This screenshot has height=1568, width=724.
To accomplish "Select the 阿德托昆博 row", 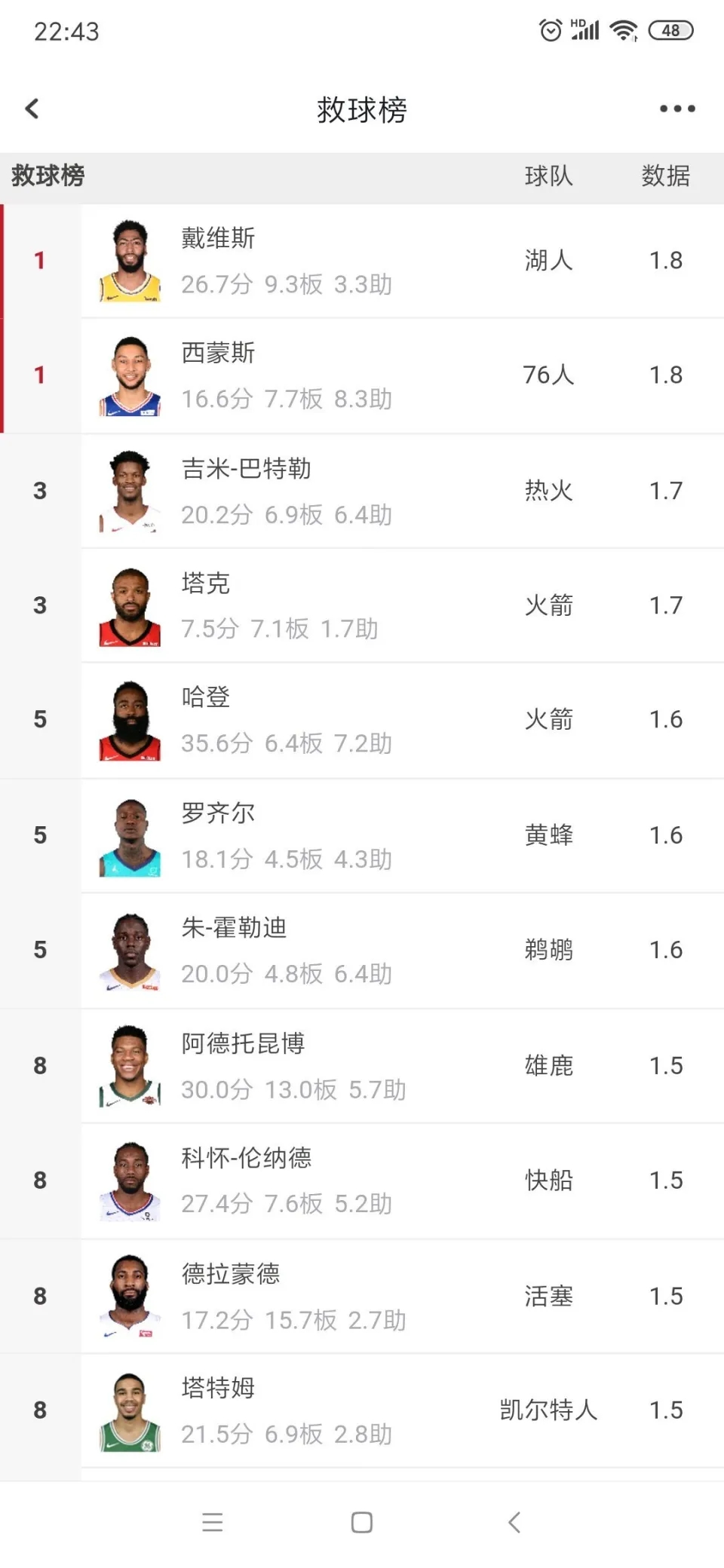I will (x=362, y=1065).
